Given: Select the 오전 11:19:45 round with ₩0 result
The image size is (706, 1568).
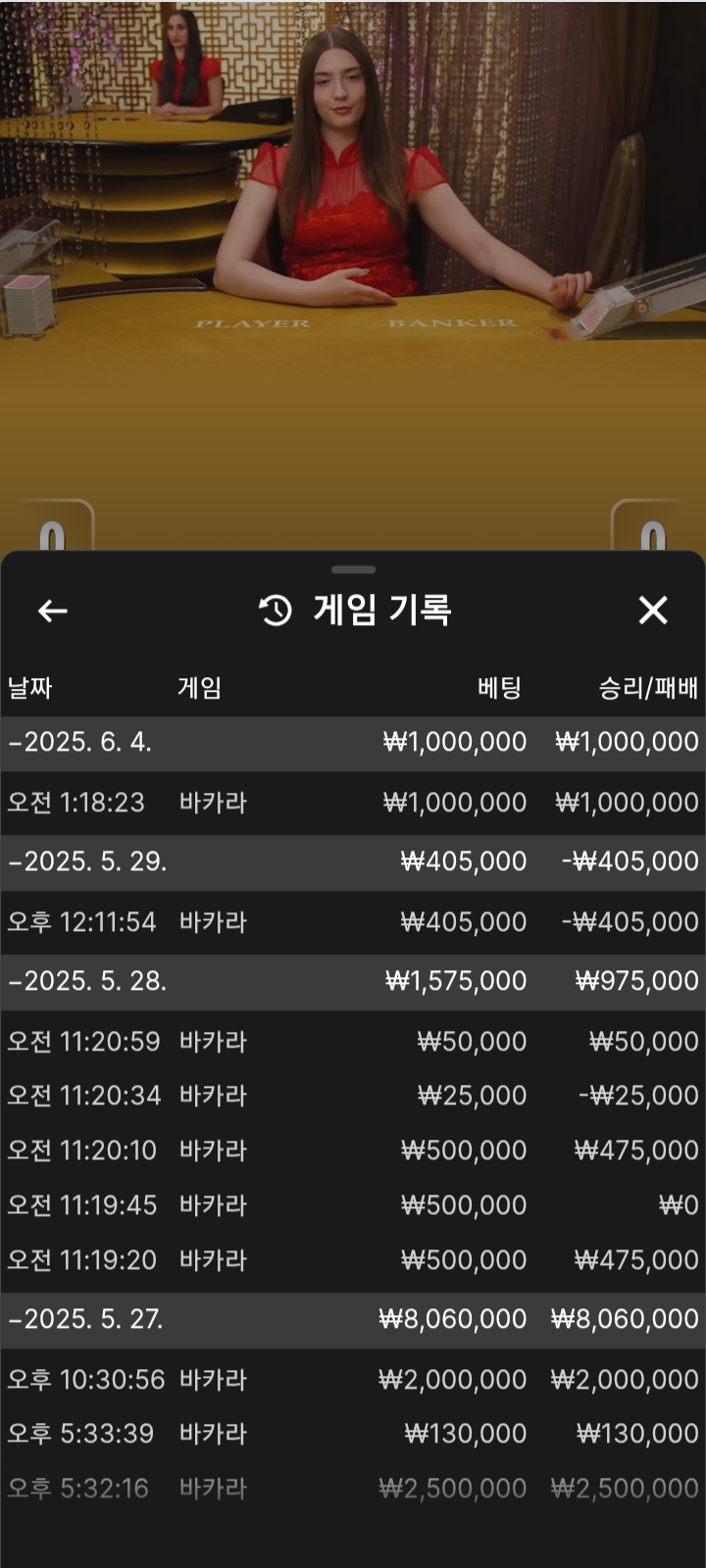Looking at the screenshot, I should pos(353,1205).
